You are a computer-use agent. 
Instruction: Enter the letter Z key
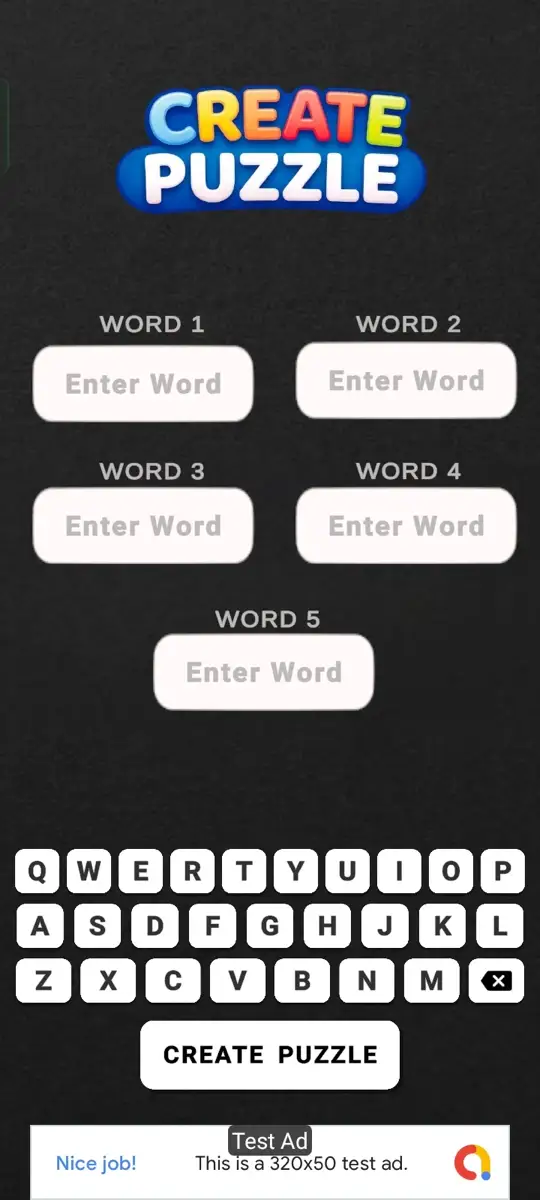tap(43, 981)
